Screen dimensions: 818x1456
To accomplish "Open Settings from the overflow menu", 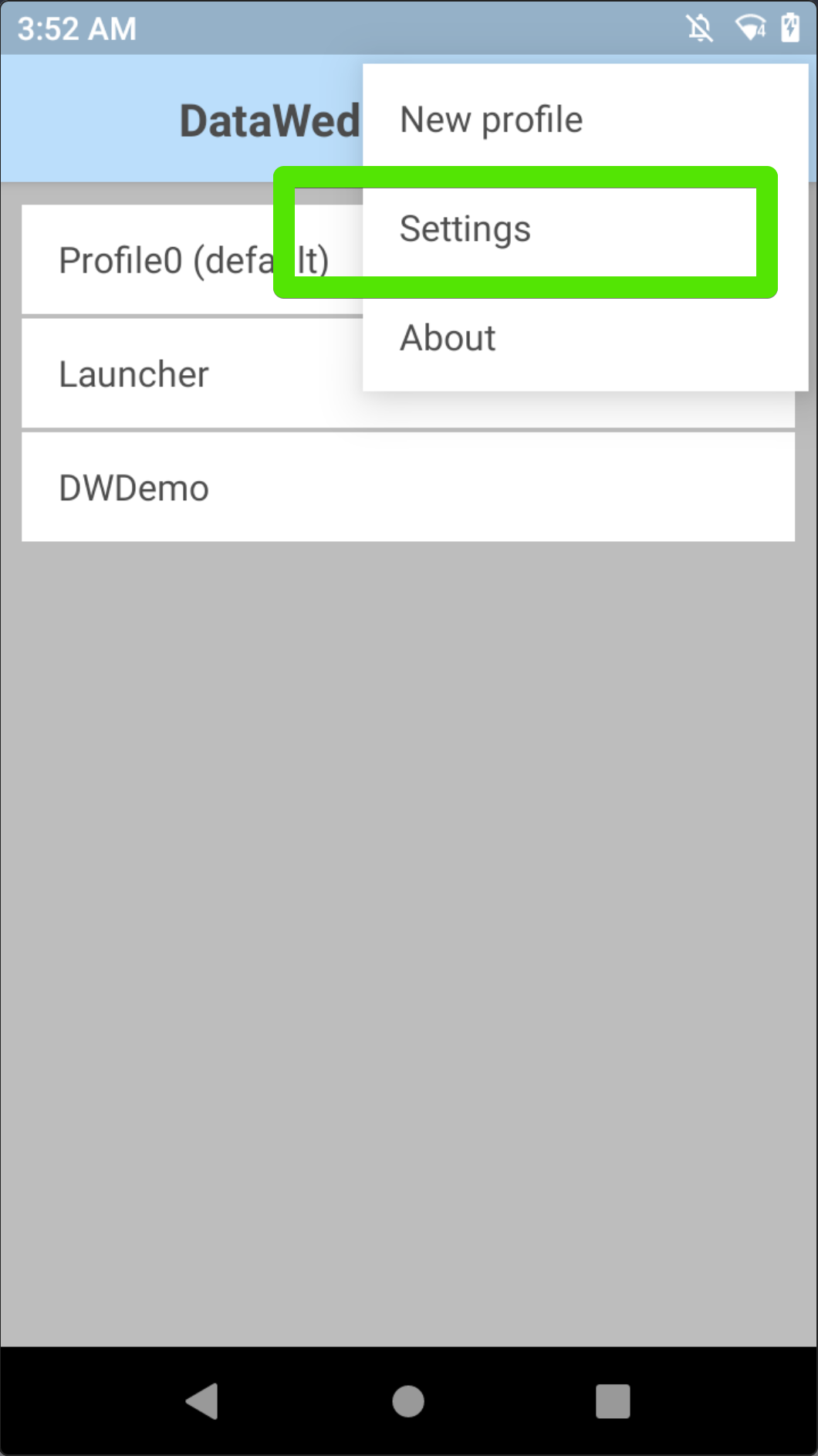I will click(x=585, y=229).
